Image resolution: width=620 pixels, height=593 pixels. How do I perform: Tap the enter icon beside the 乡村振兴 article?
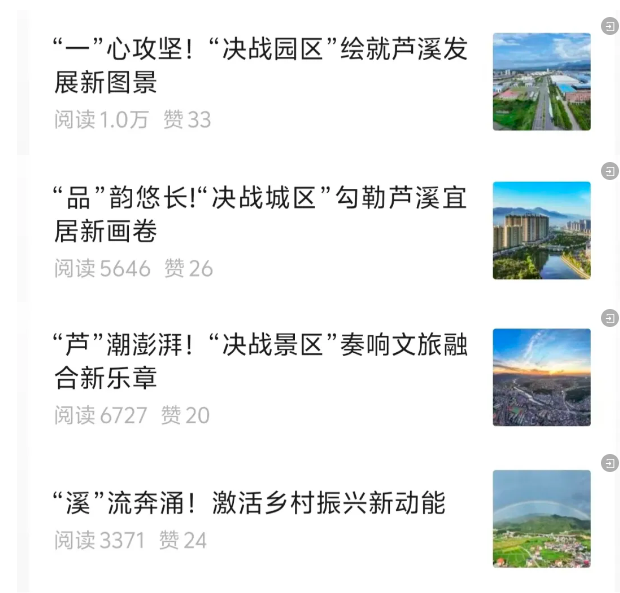point(610,463)
